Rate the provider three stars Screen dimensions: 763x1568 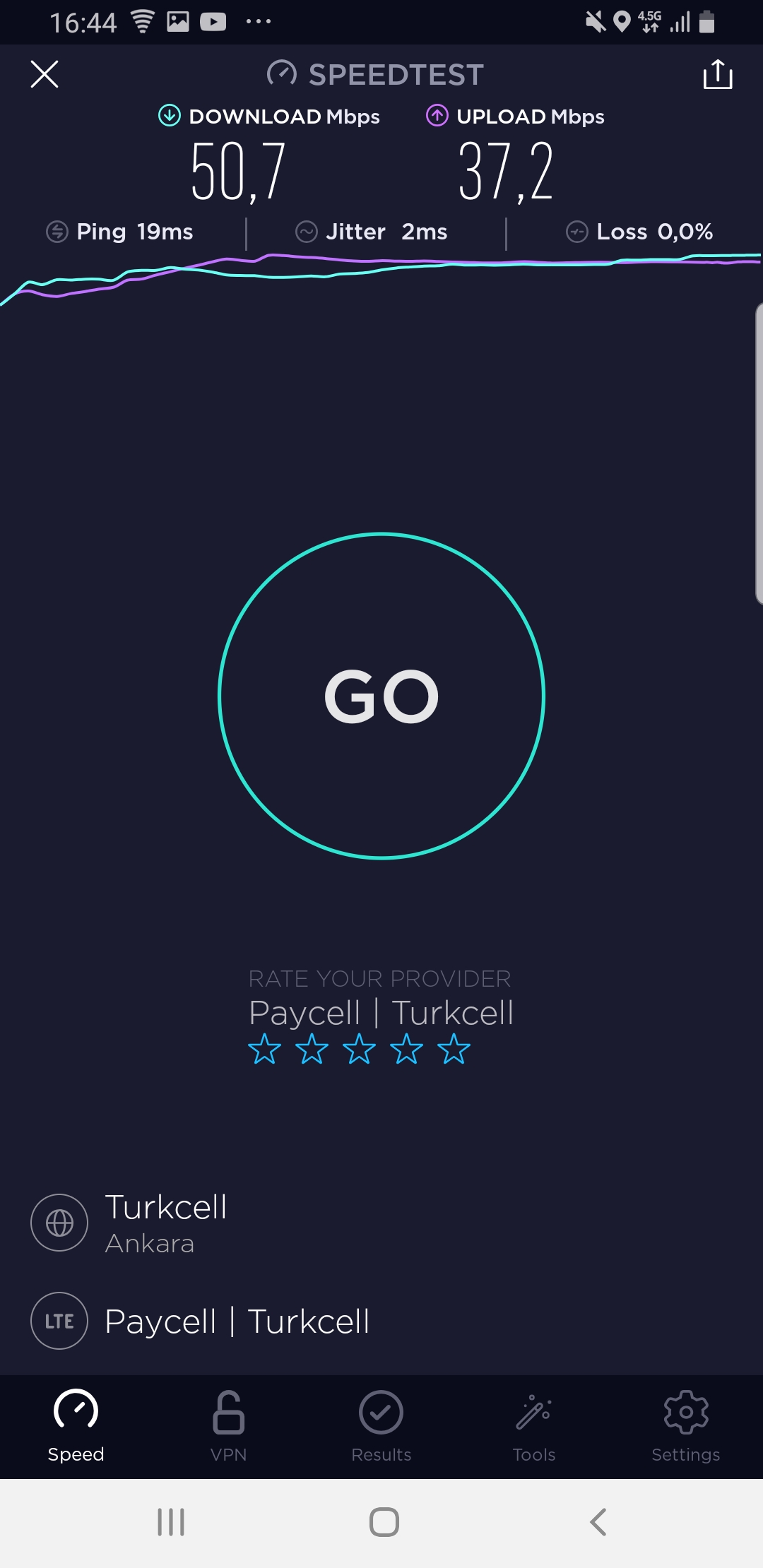(x=359, y=1049)
